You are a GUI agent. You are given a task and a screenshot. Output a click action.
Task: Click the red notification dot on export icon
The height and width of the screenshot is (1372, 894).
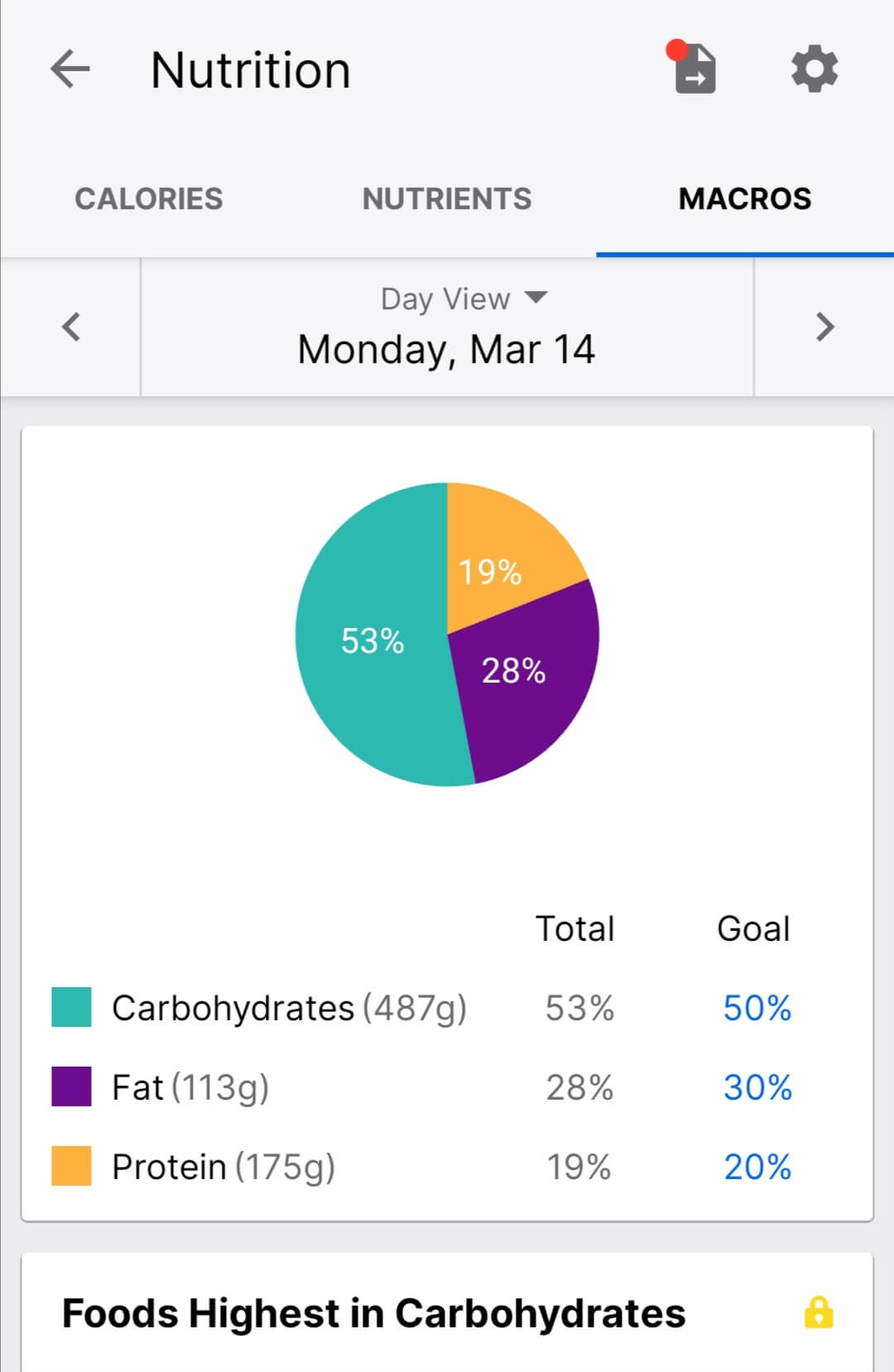[676, 48]
